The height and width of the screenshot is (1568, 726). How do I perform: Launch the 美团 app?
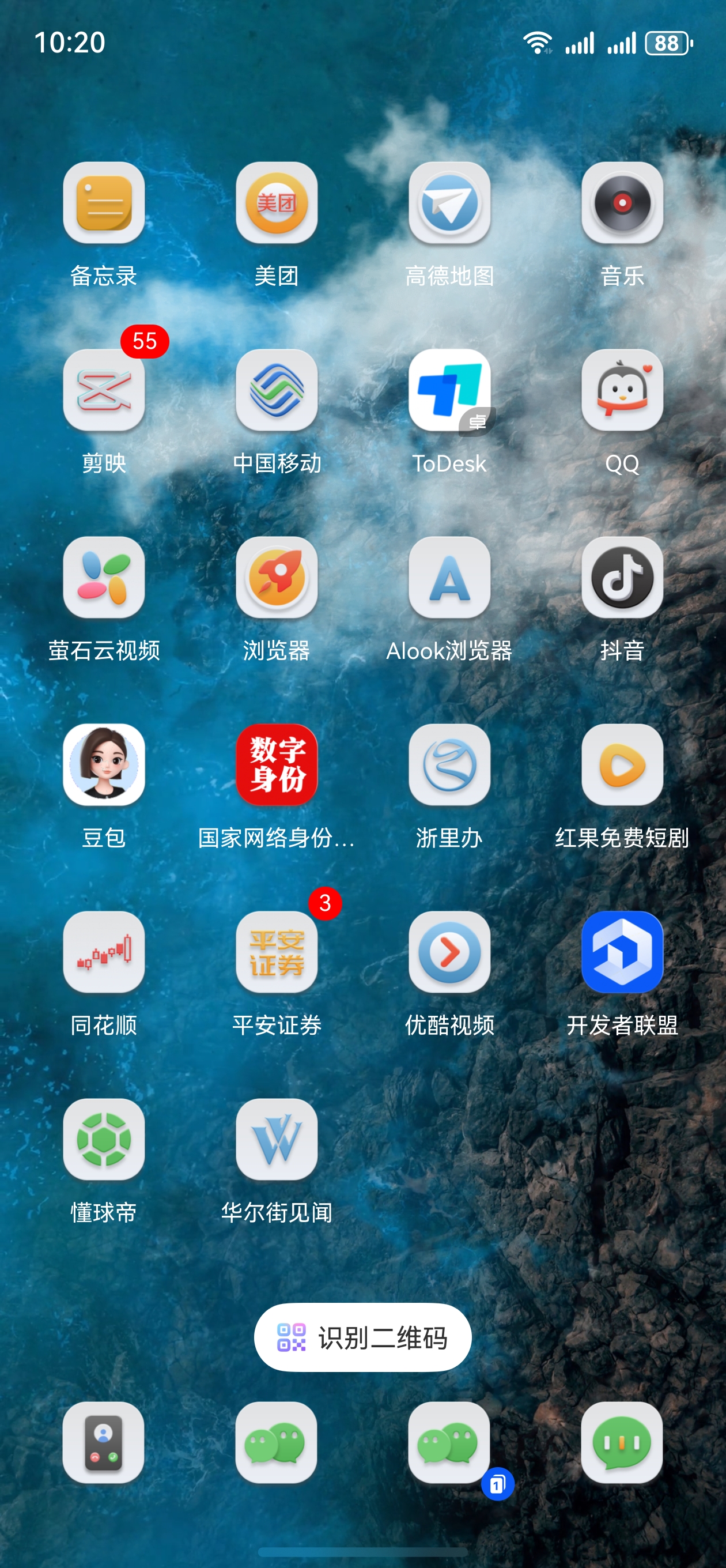[276, 203]
